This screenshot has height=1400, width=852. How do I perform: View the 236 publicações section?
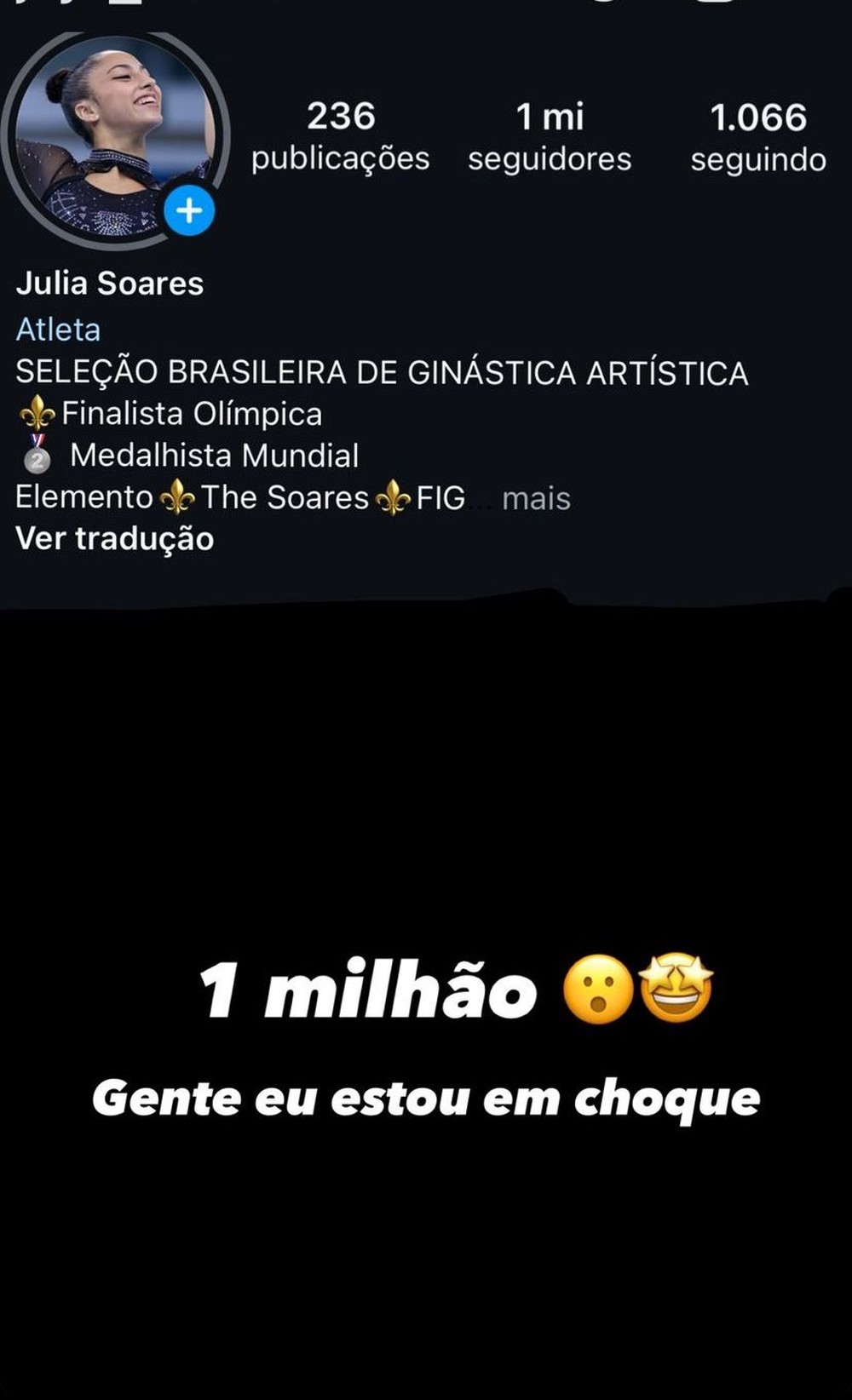[341, 135]
